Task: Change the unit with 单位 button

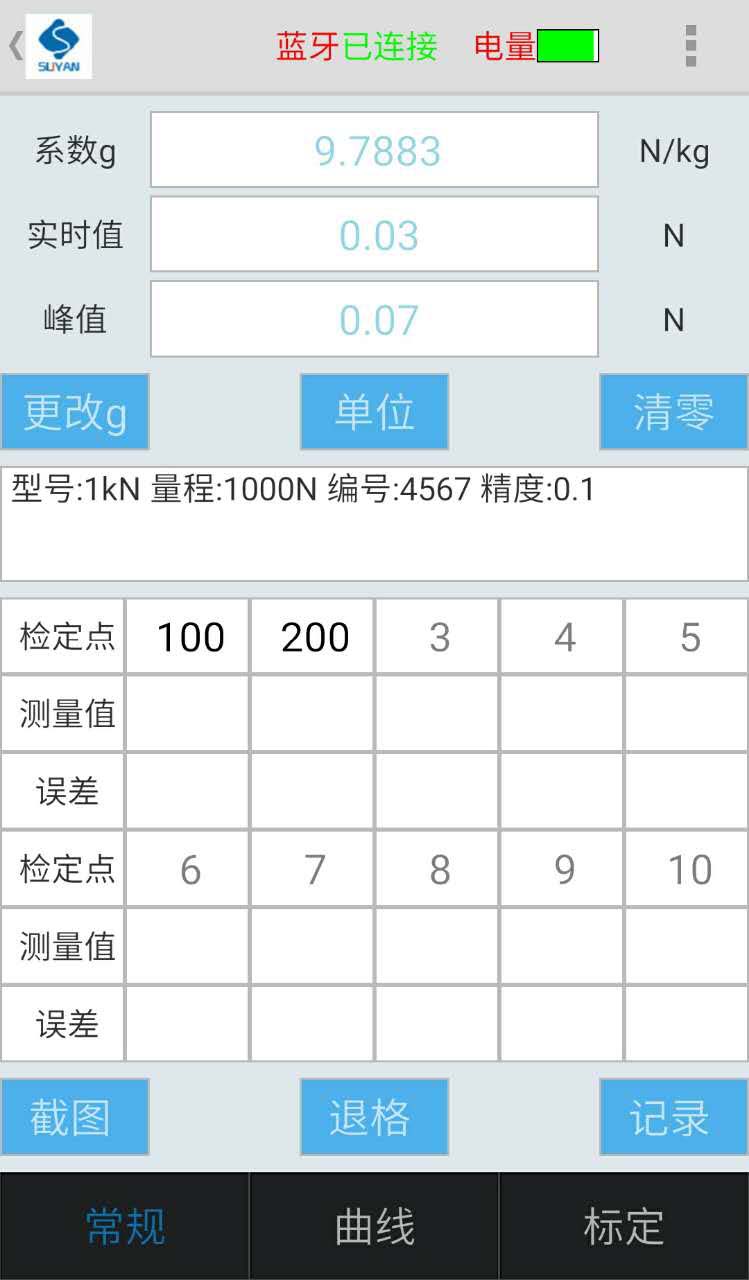Action: (x=374, y=412)
